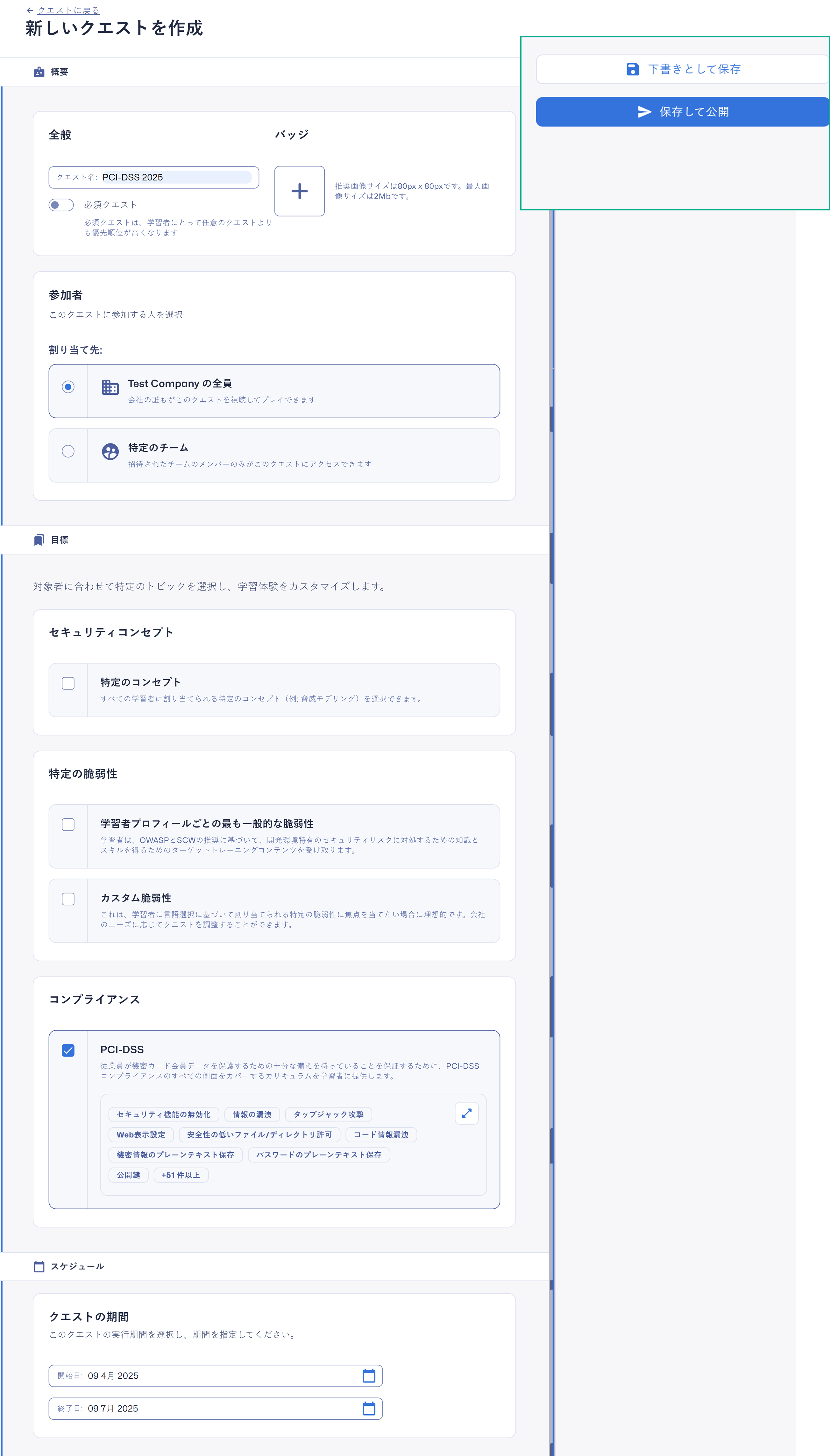Check the 特定のコンセプト checkbox

68,683
